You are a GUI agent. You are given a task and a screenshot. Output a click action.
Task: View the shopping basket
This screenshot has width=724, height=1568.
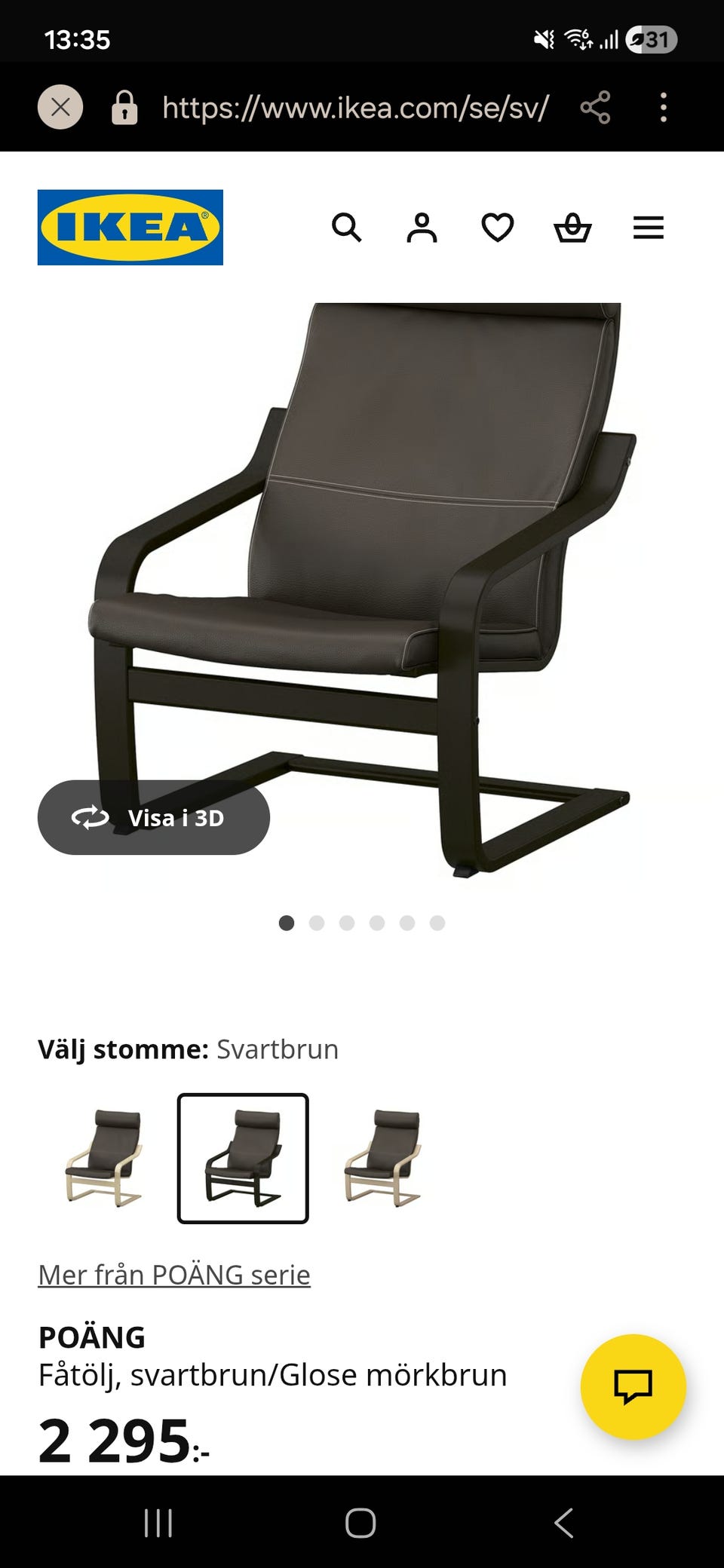coord(573,228)
